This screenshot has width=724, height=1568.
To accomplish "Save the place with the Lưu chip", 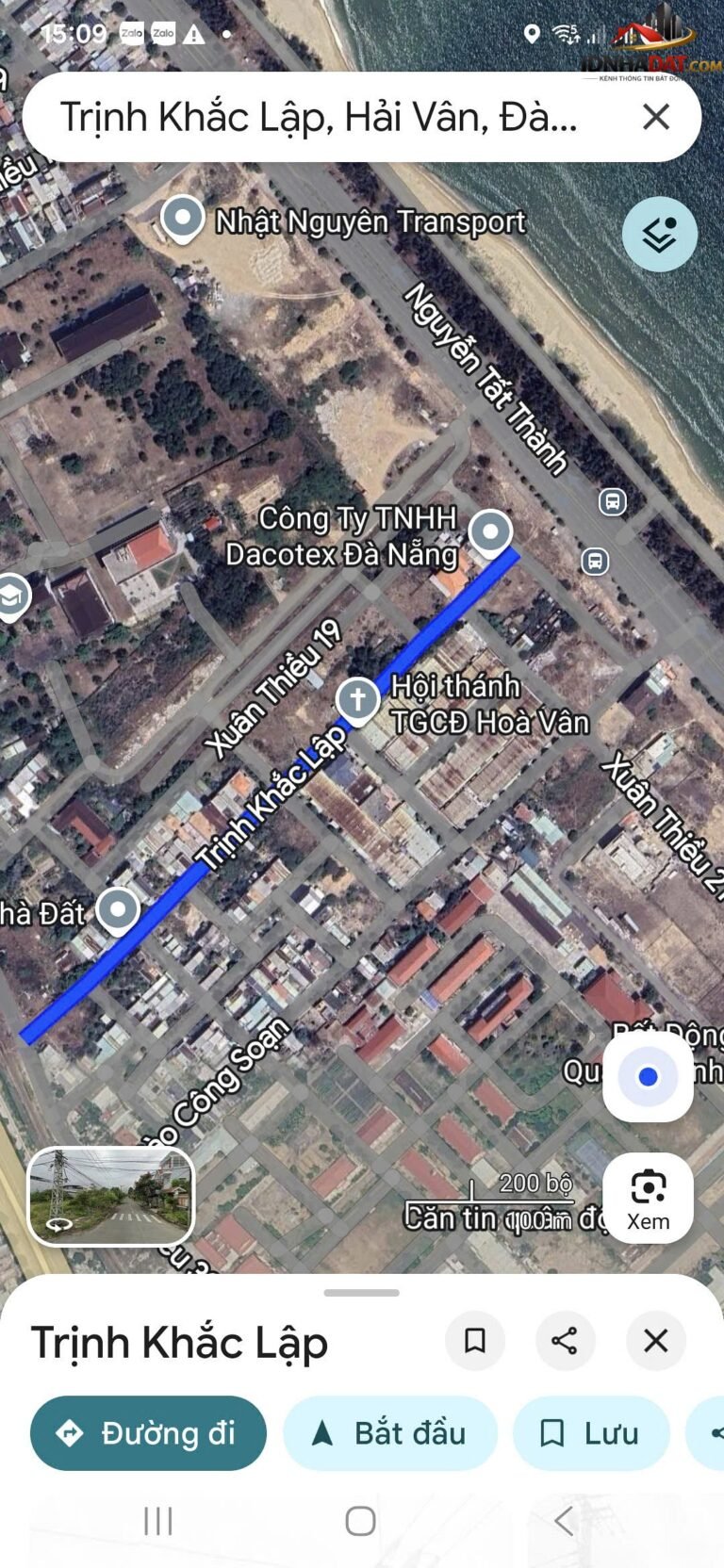I will coord(591,1433).
